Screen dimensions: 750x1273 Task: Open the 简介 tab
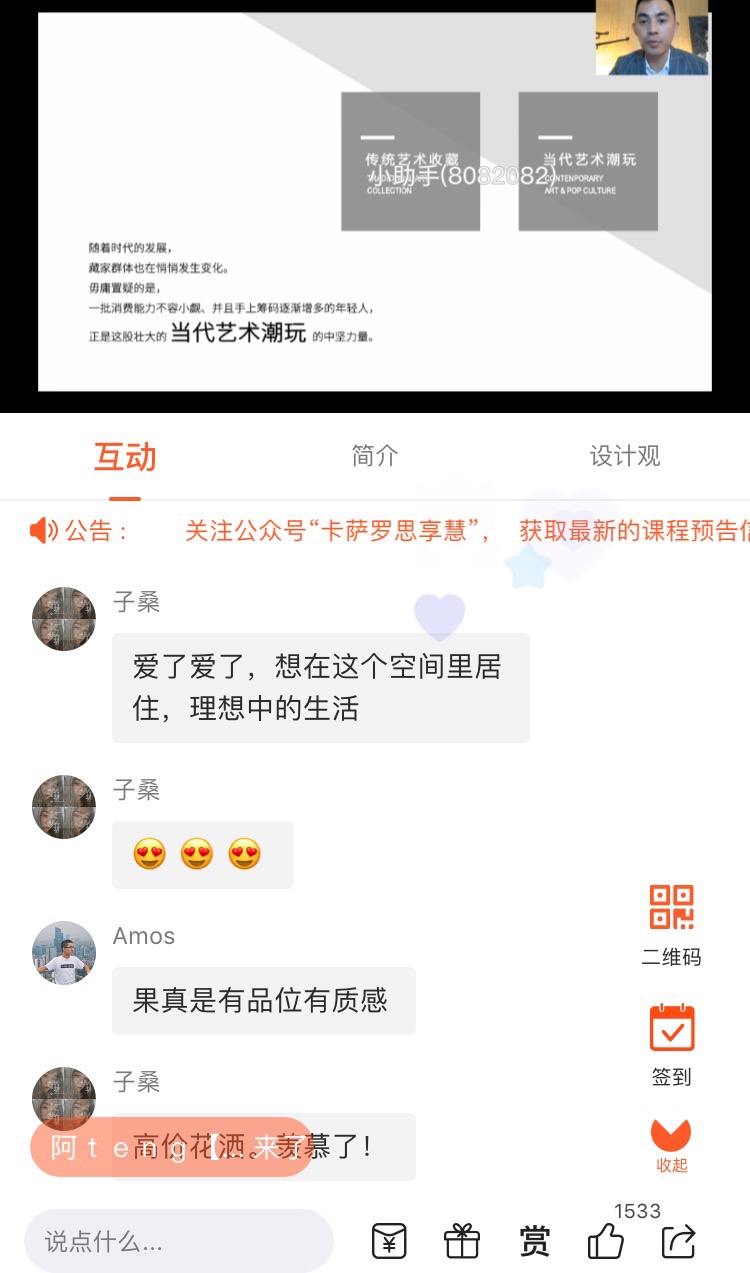click(375, 456)
